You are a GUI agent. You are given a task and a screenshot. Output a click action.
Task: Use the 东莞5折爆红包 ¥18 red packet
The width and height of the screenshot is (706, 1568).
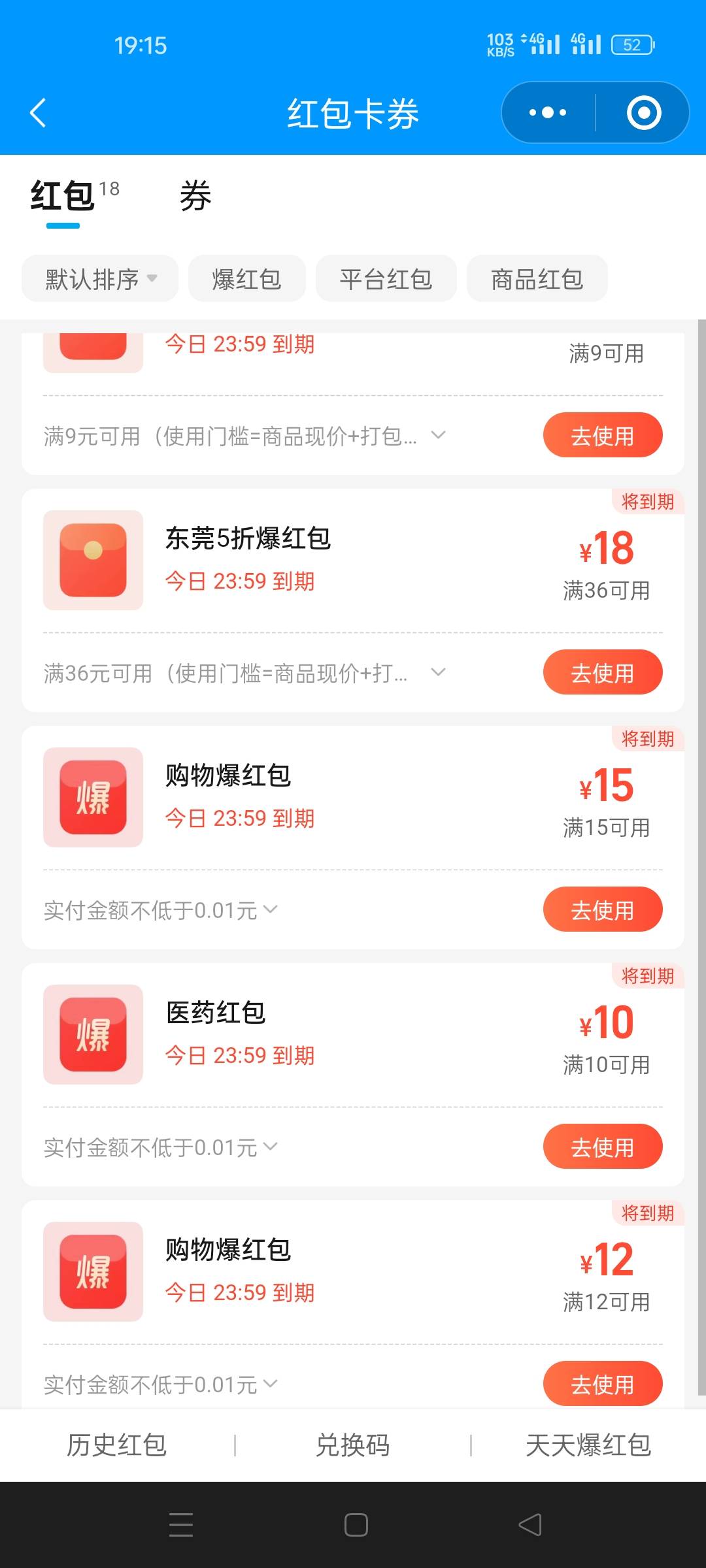coord(603,672)
